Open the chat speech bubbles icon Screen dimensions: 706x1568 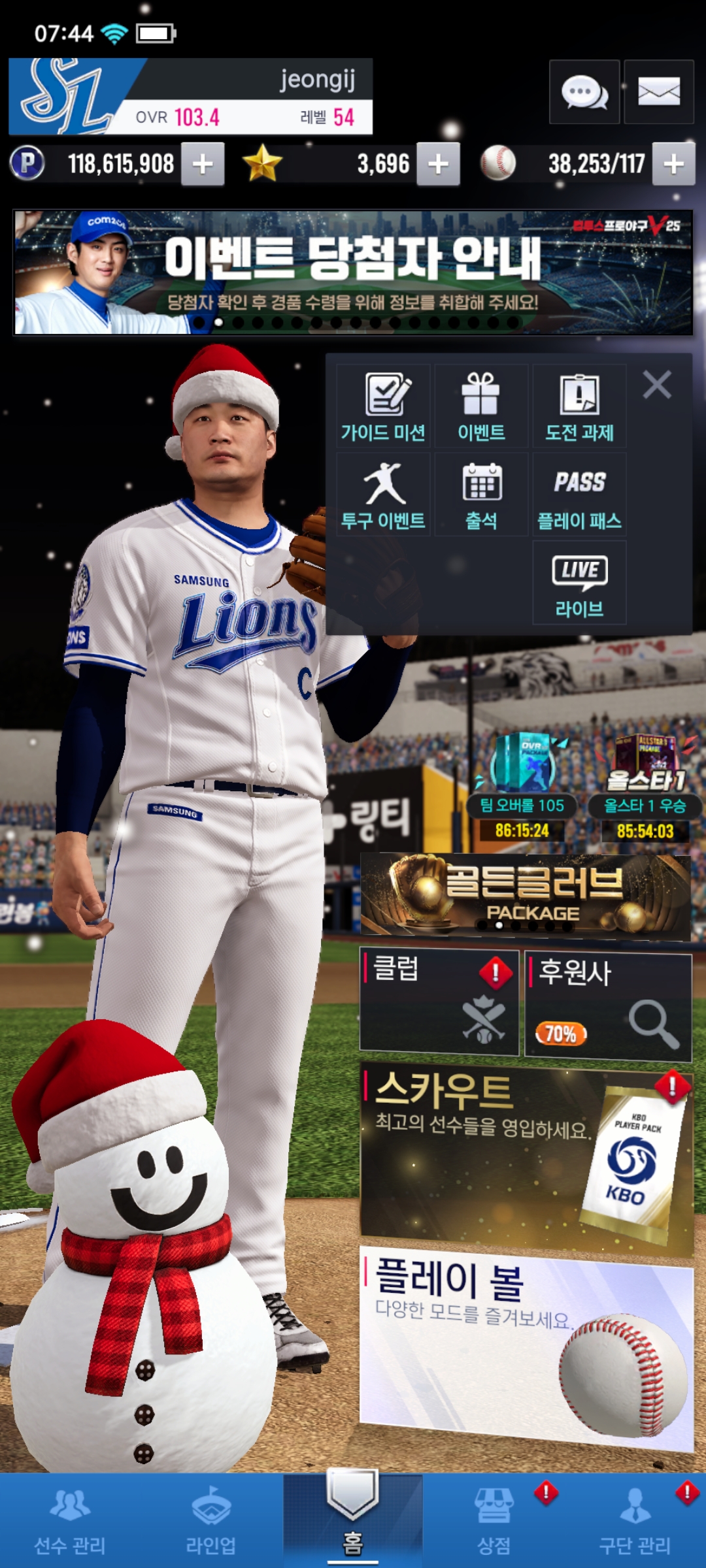(x=584, y=92)
